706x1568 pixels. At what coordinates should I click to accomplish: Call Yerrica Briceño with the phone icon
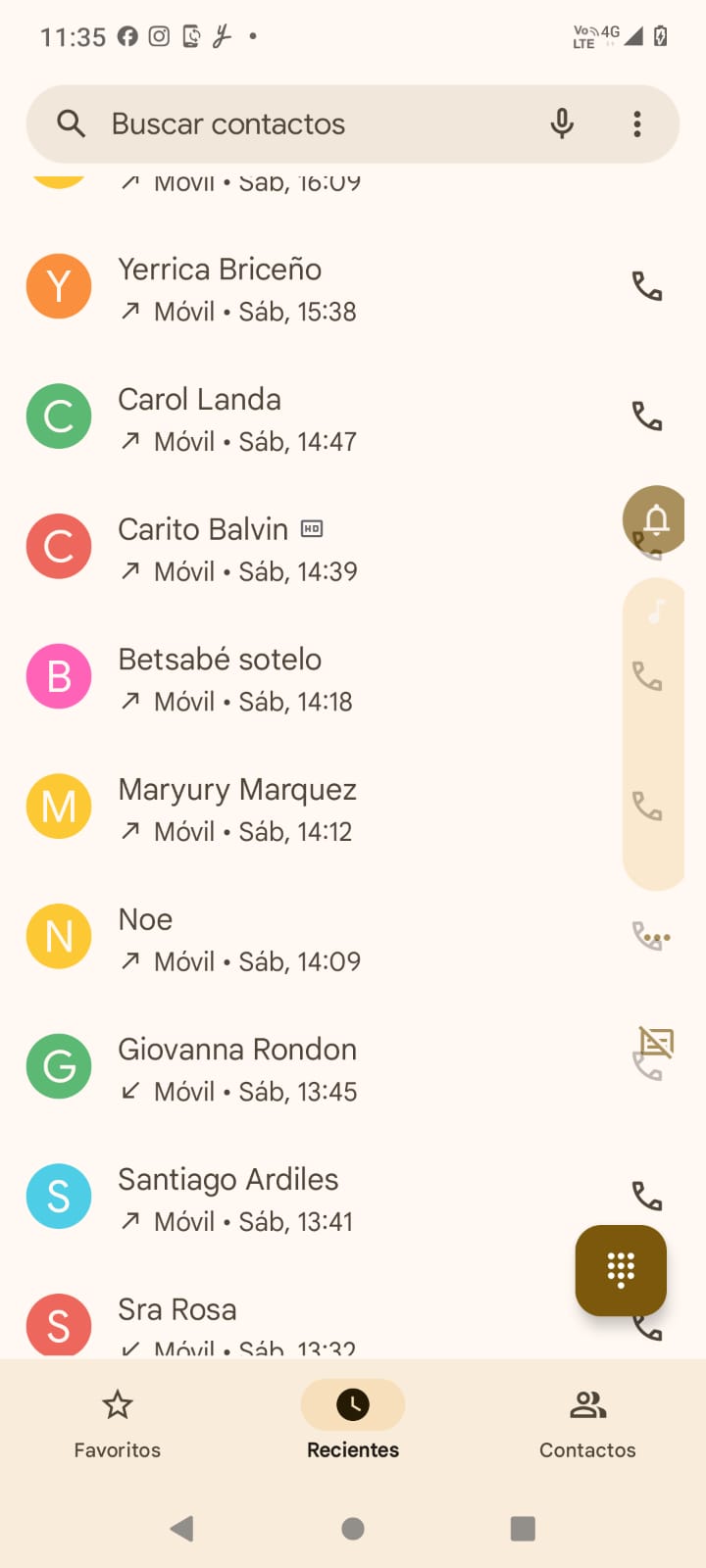tap(647, 286)
